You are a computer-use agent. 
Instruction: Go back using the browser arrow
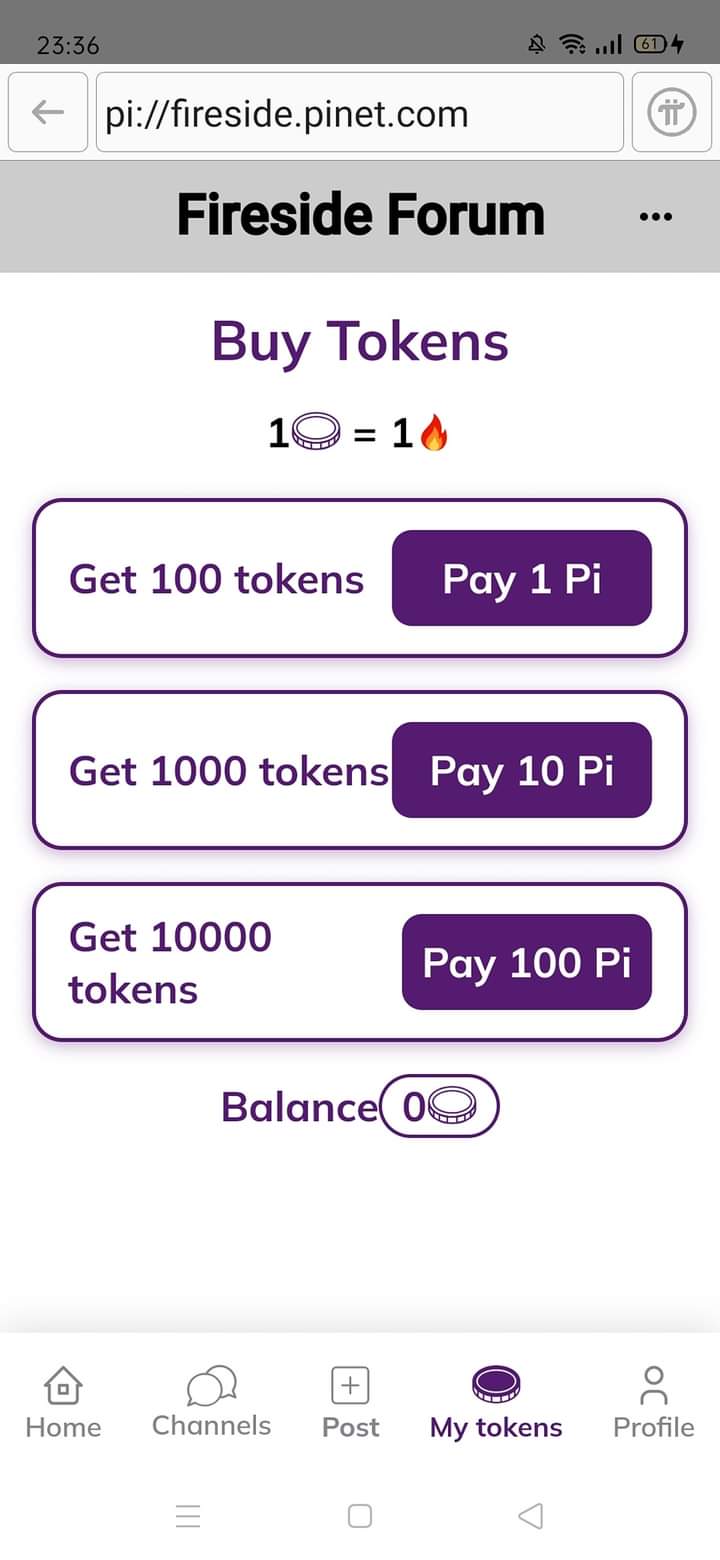[47, 113]
